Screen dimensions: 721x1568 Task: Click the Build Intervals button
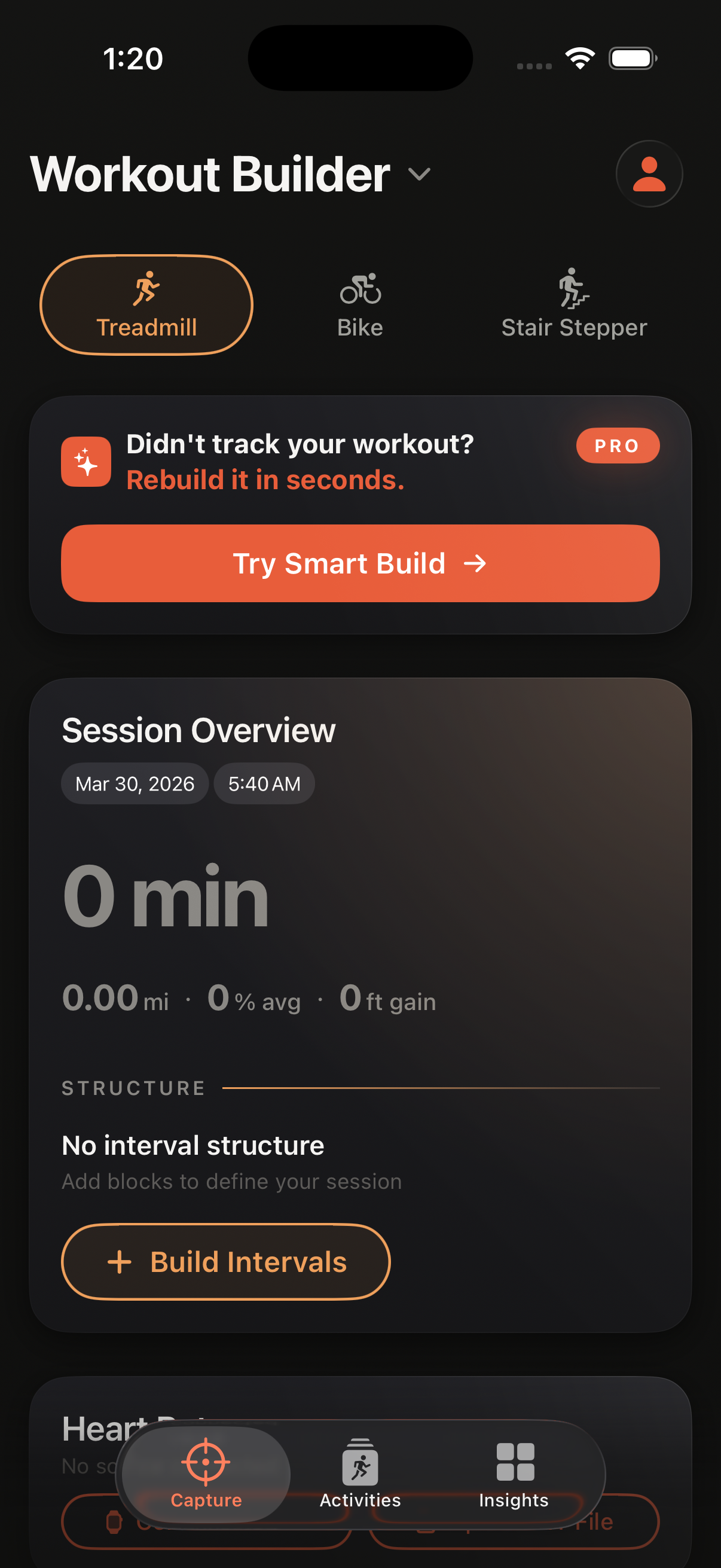point(227,1262)
